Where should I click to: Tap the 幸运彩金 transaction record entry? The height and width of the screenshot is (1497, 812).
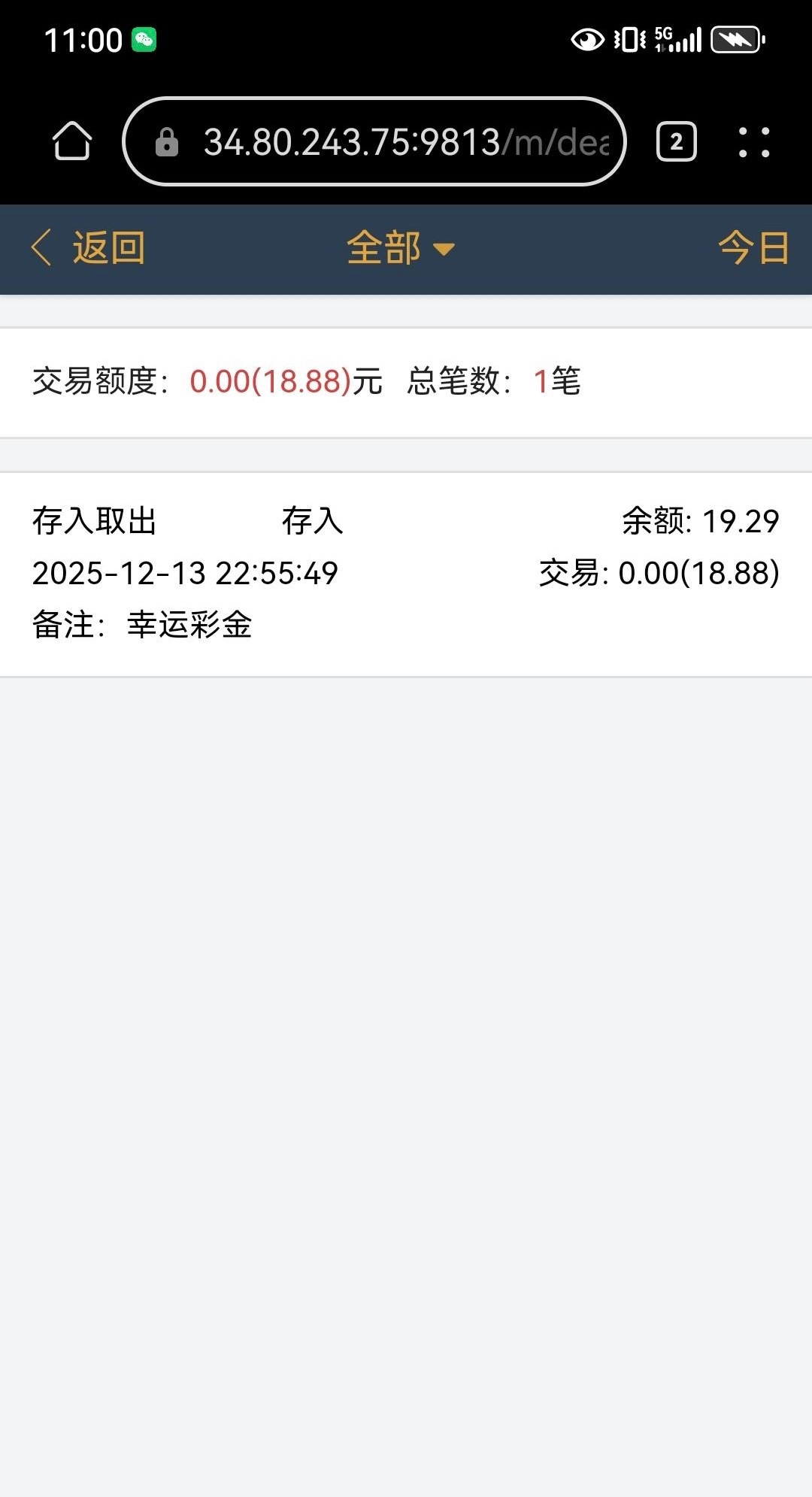click(x=406, y=571)
